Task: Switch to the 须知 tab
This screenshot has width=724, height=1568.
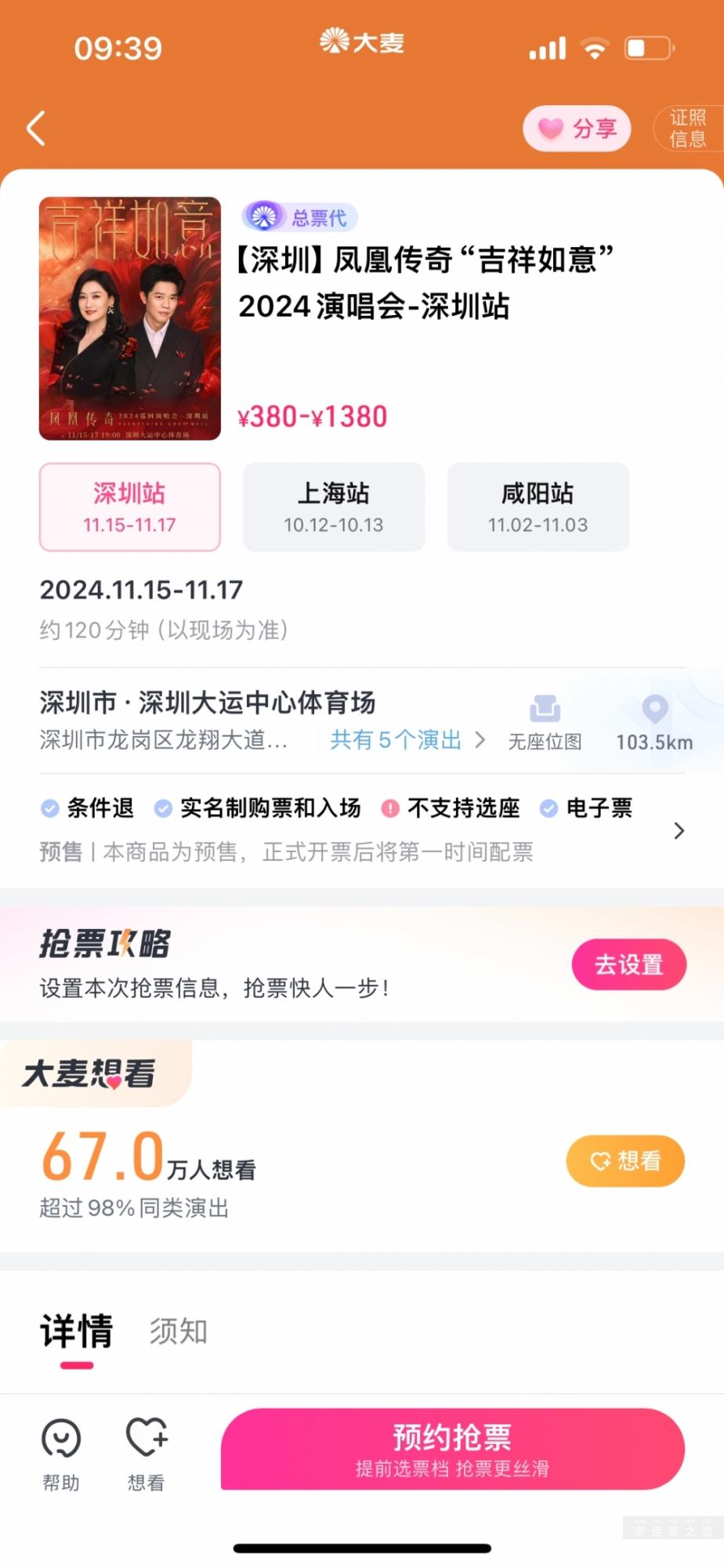Action: (179, 1331)
